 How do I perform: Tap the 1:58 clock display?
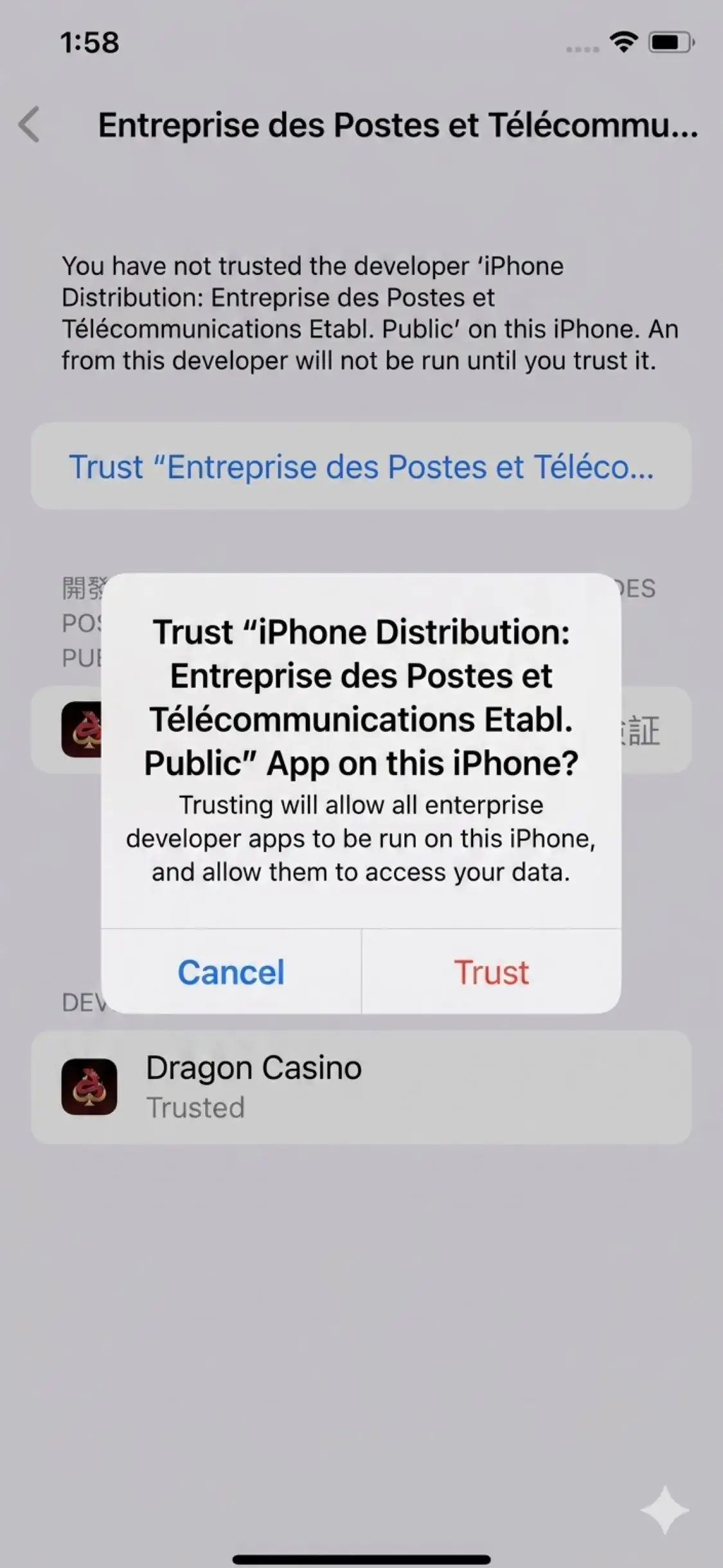pos(89,42)
